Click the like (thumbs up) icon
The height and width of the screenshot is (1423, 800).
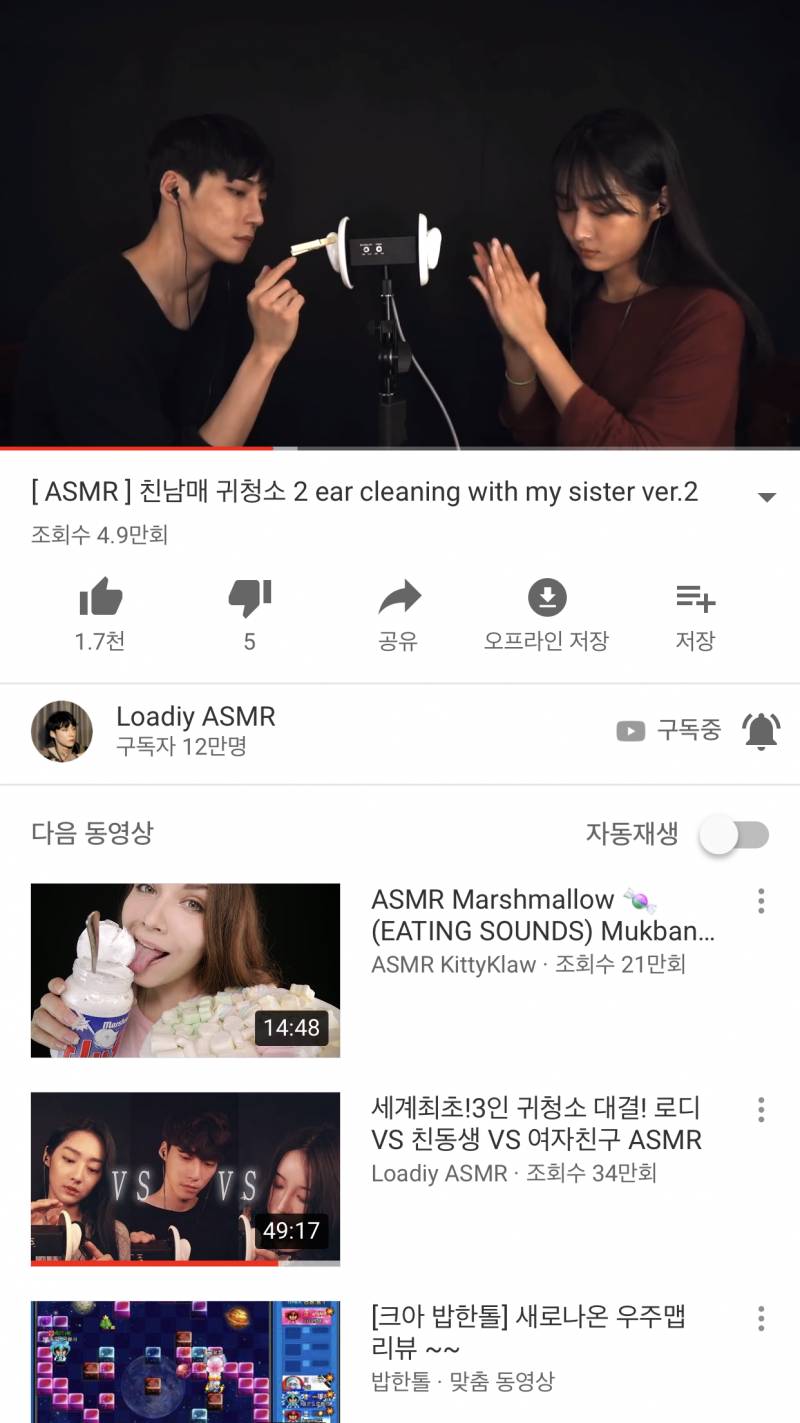(100, 597)
